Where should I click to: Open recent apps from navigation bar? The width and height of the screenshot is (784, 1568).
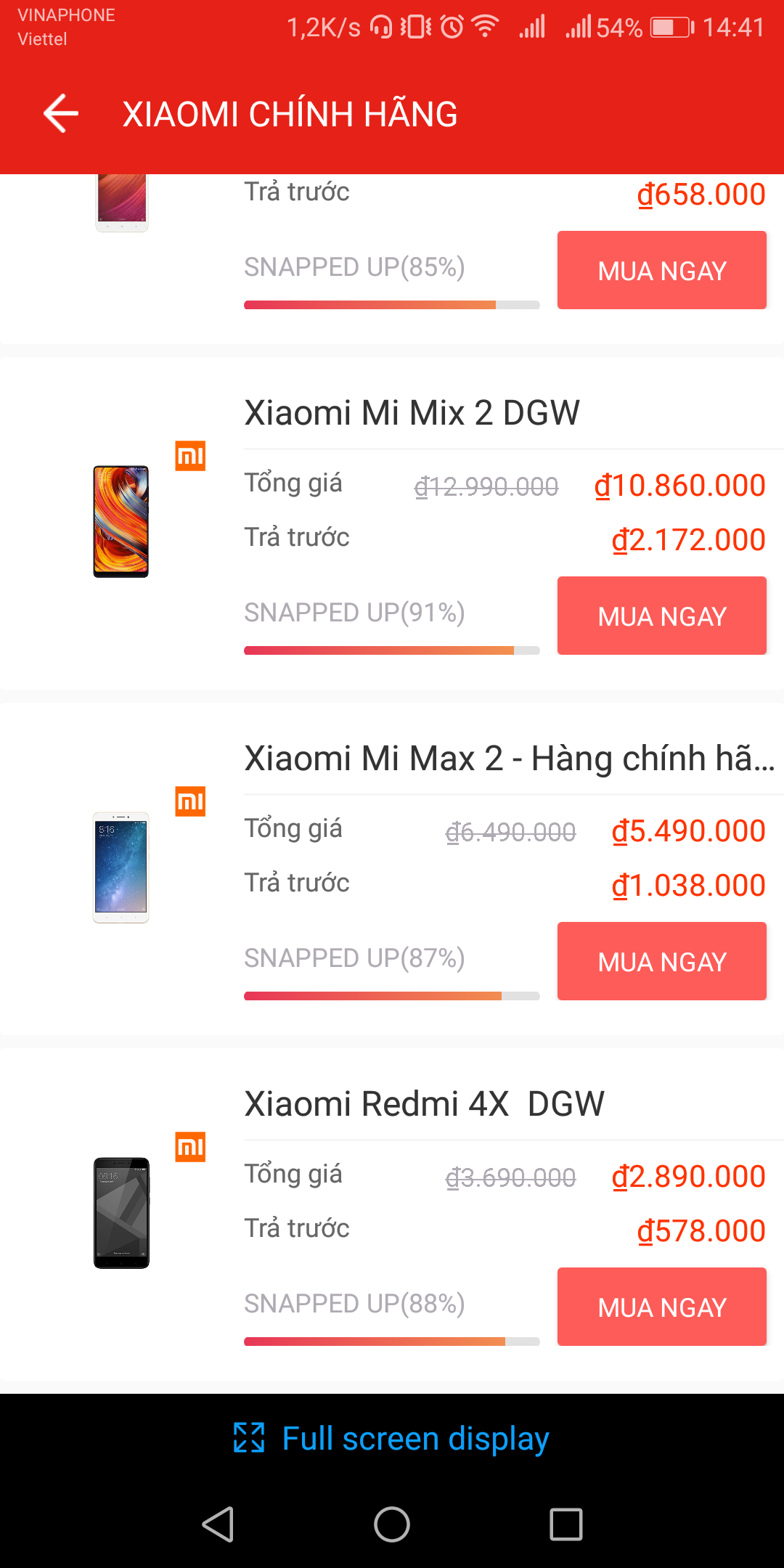(566, 1524)
